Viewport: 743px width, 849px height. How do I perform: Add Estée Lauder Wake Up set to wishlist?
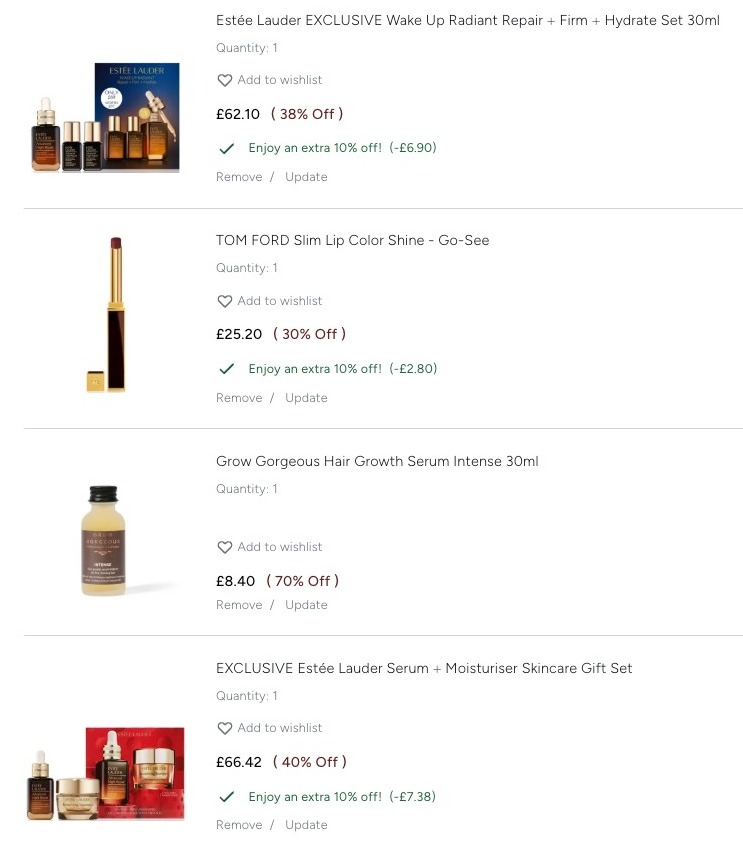pos(269,80)
